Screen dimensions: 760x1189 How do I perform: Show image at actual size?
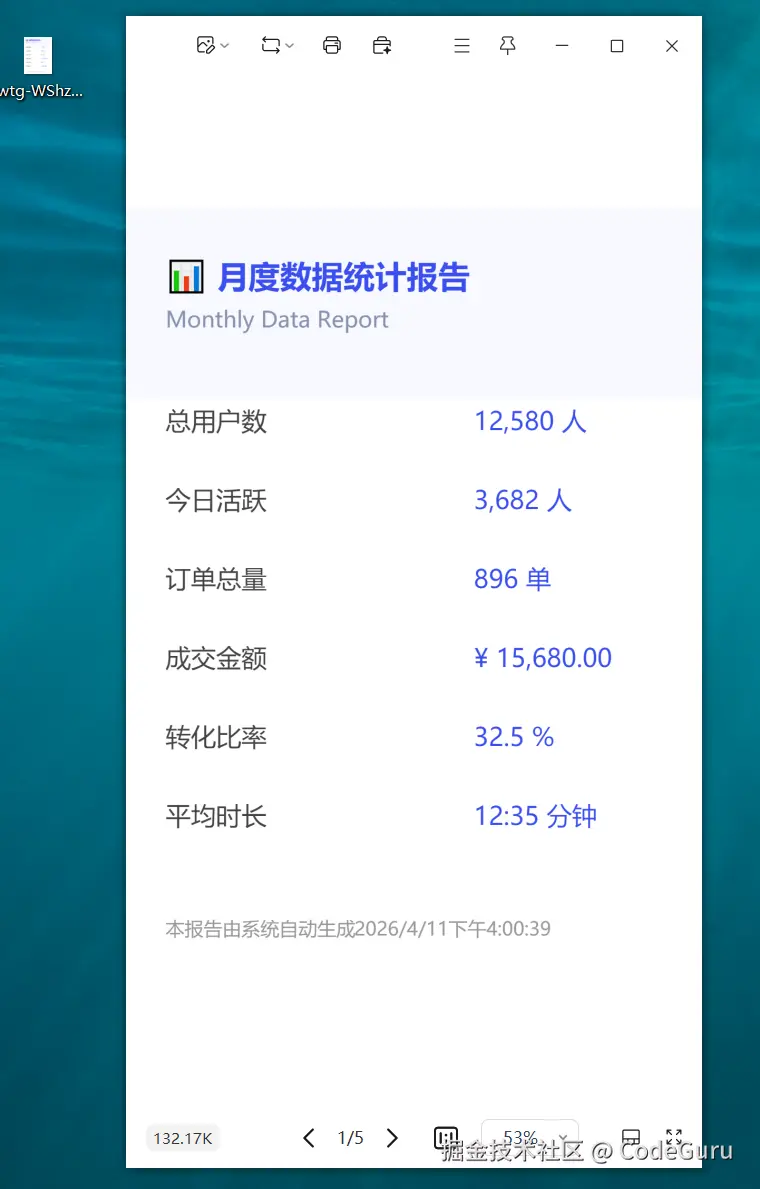point(445,1138)
